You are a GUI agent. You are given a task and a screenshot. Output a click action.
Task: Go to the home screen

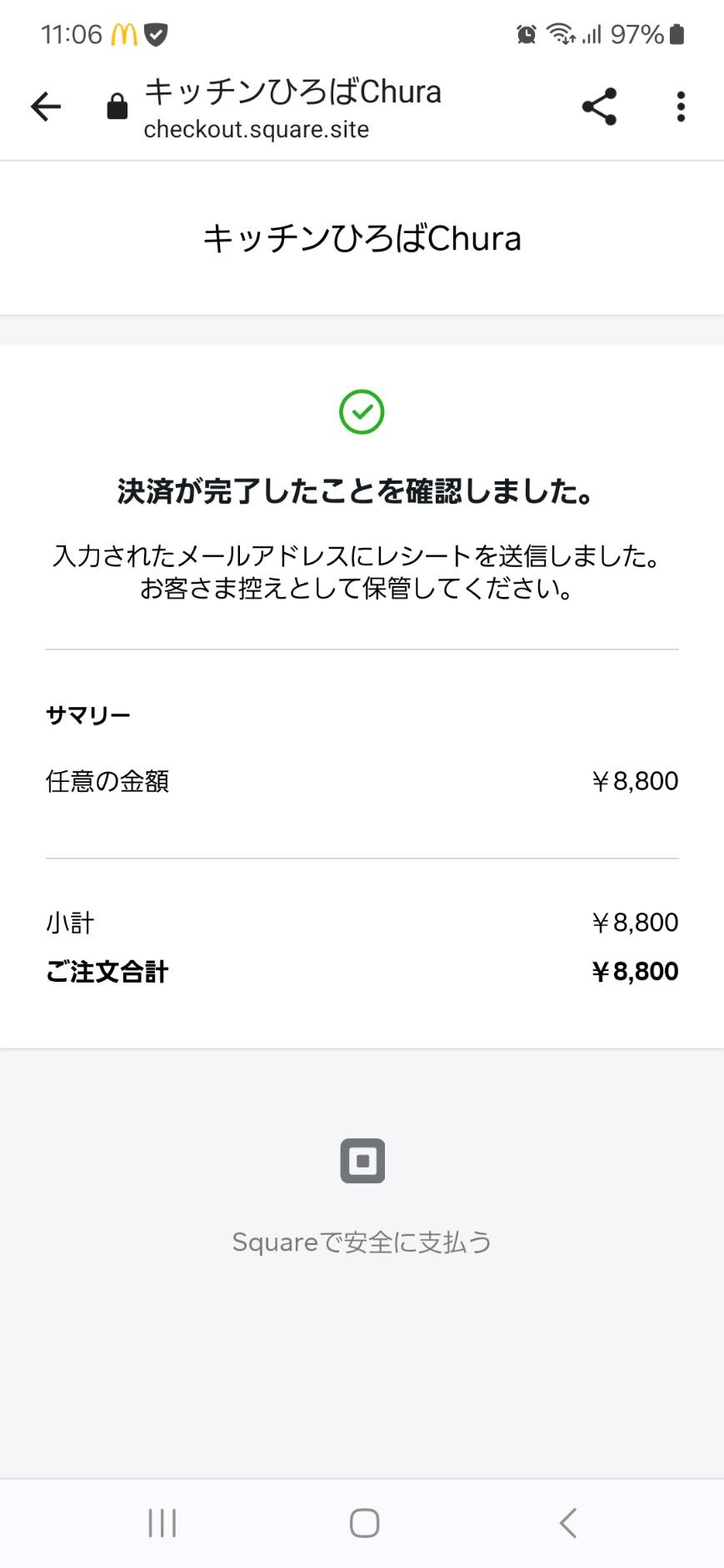coord(364,1523)
